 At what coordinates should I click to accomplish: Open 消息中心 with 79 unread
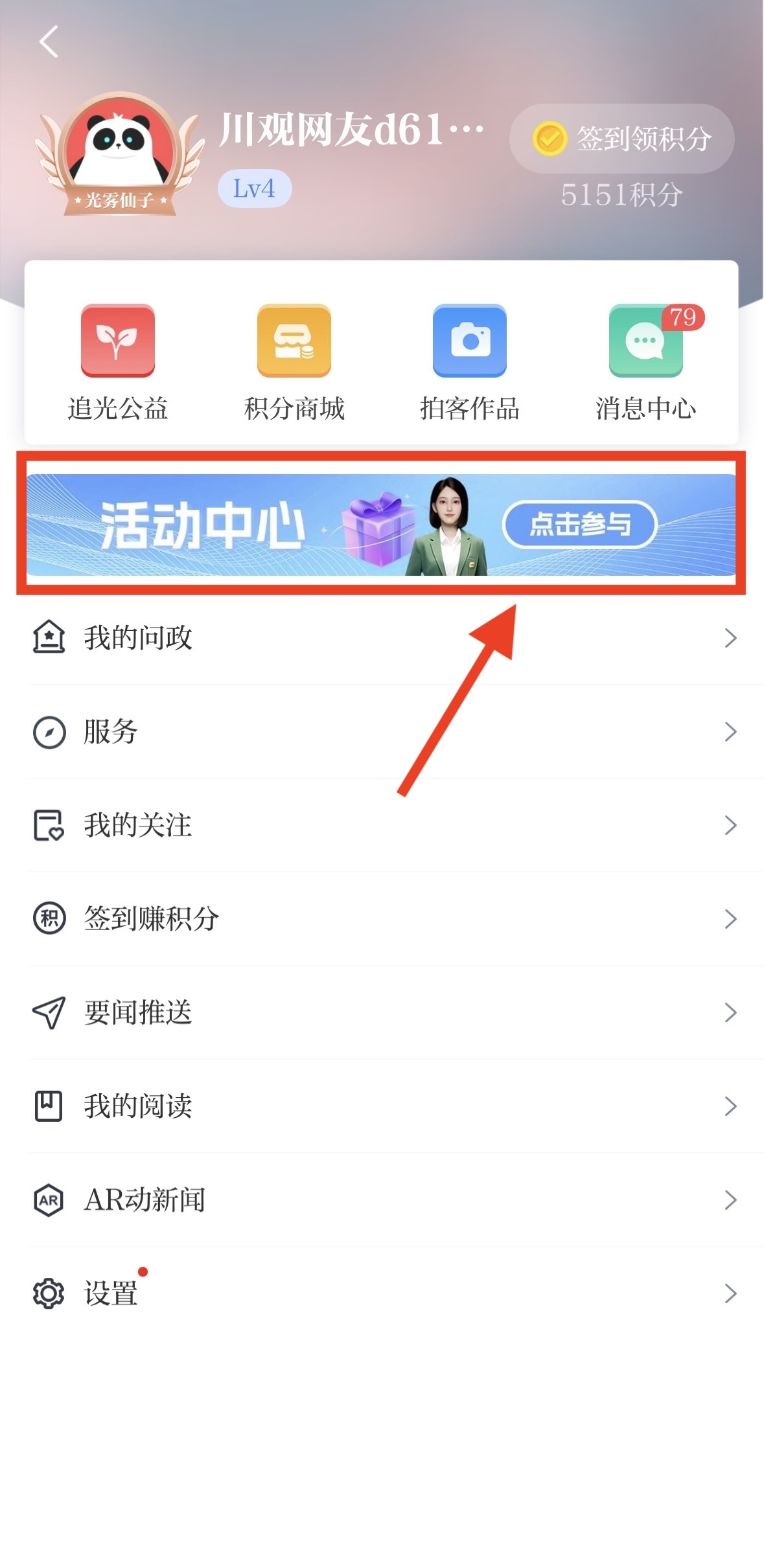pyautogui.click(x=646, y=363)
